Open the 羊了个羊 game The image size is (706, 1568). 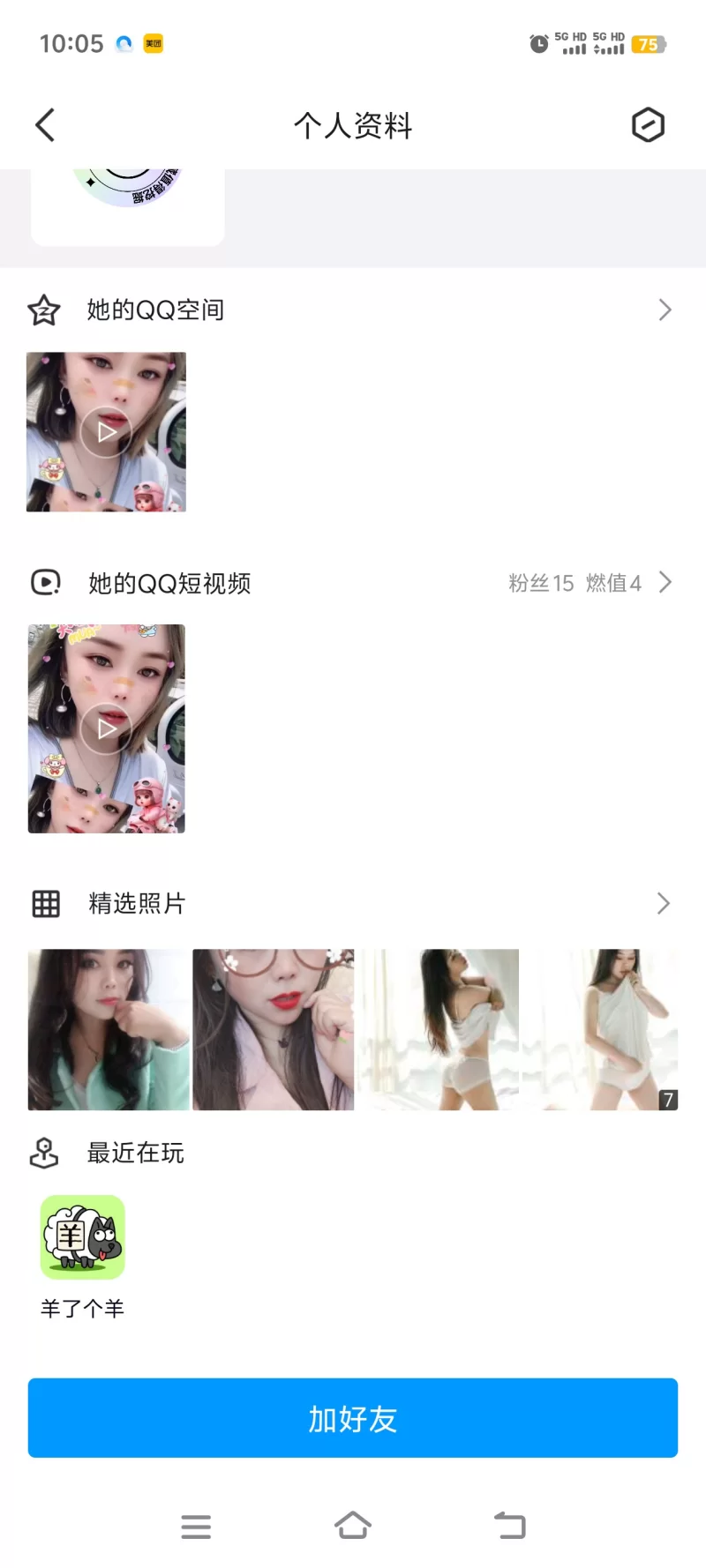click(83, 1237)
